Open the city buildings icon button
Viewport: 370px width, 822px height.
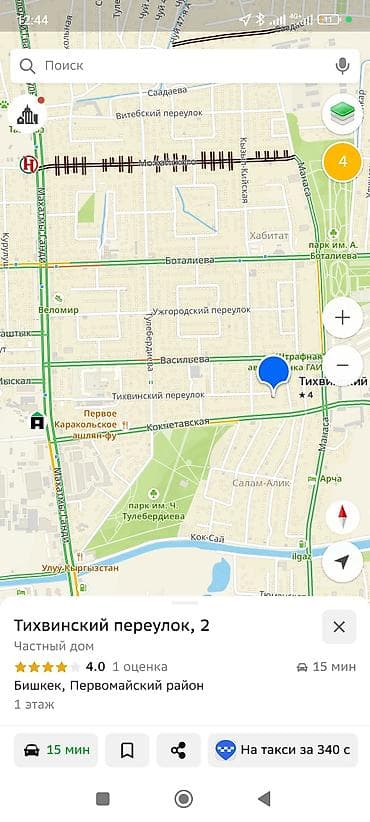point(28,114)
